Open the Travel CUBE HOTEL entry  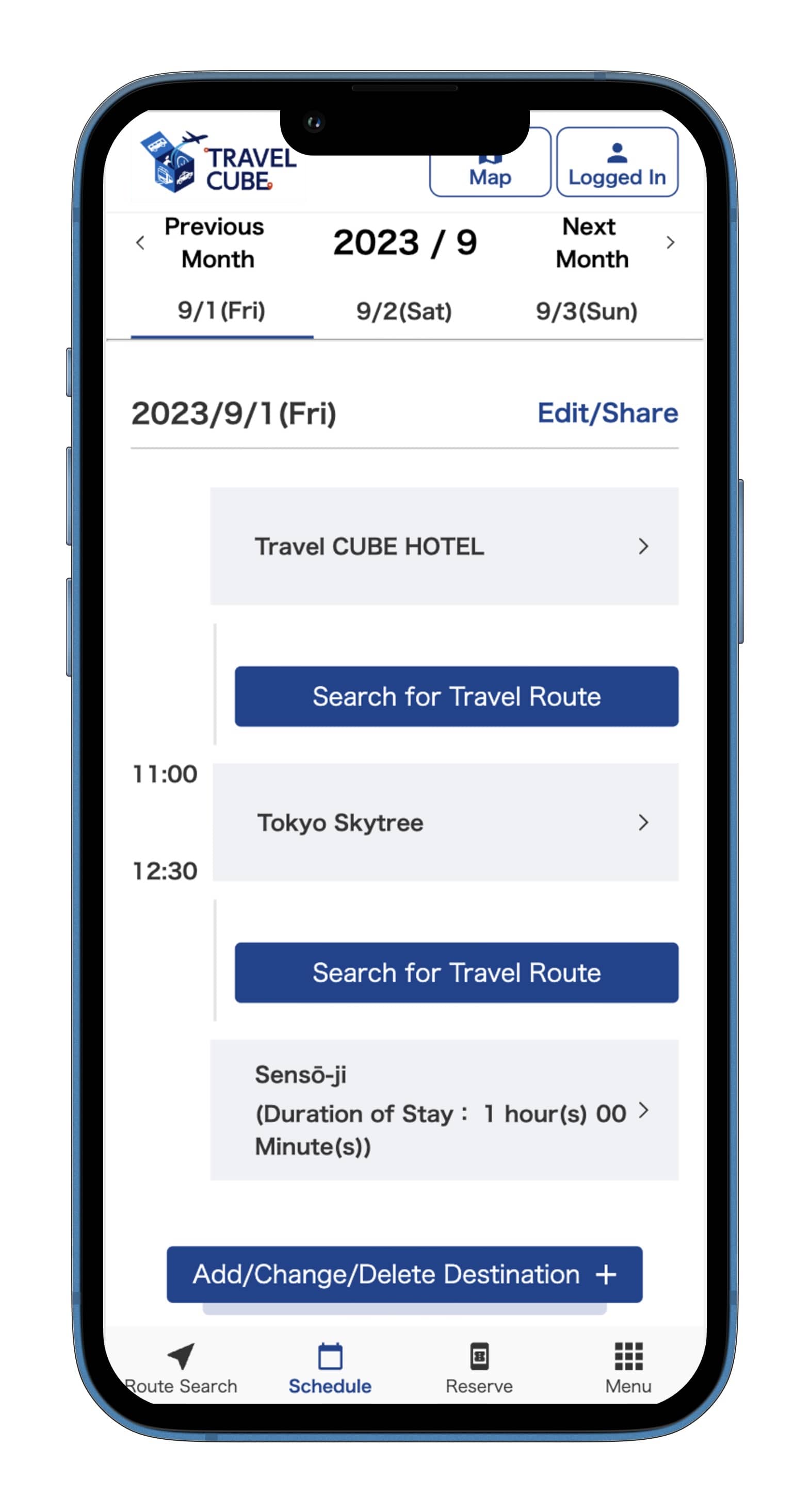coord(444,546)
